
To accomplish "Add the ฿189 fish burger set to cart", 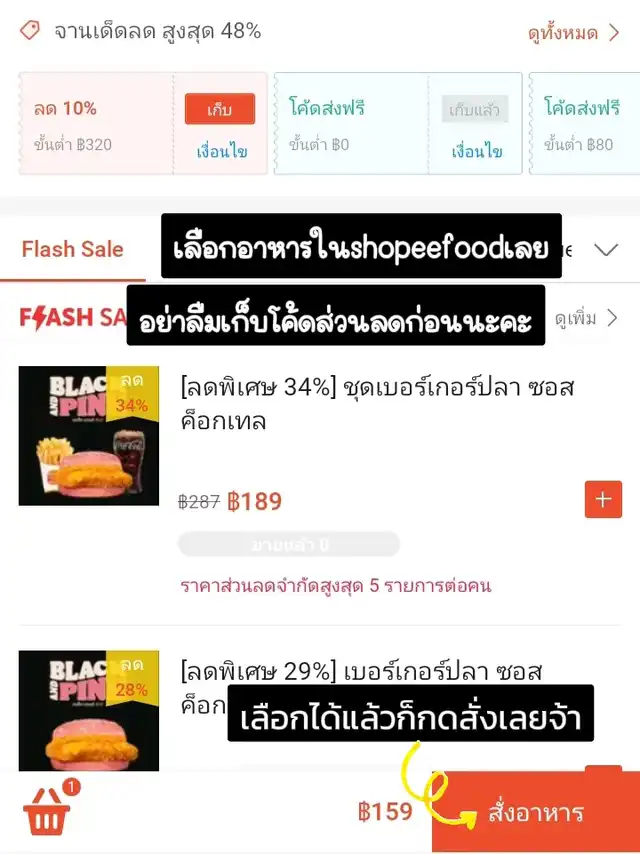I will pyautogui.click(x=603, y=499).
